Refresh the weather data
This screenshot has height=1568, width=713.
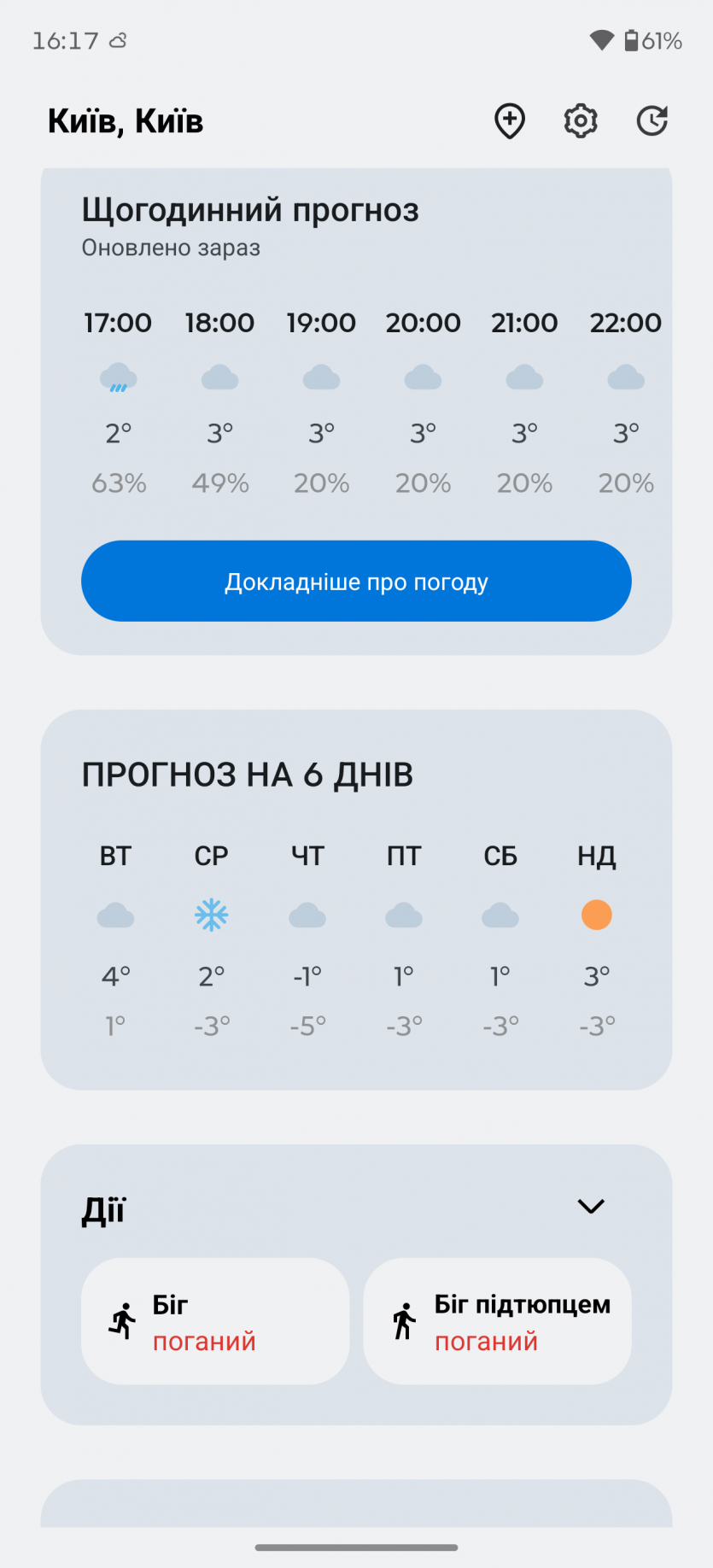(x=652, y=121)
